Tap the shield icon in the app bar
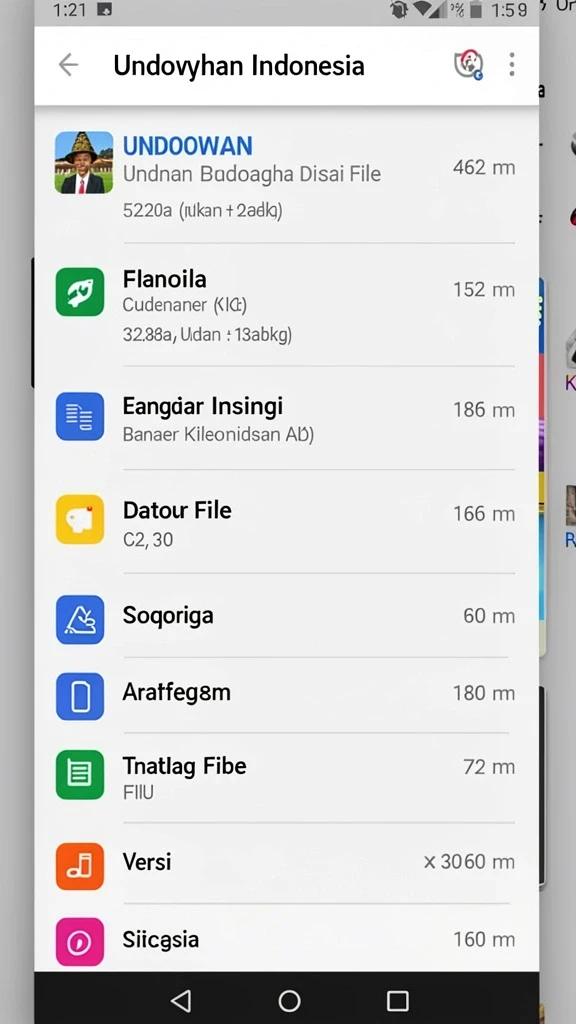Image resolution: width=576 pixels, height=1024 pixels. point(468,65)
